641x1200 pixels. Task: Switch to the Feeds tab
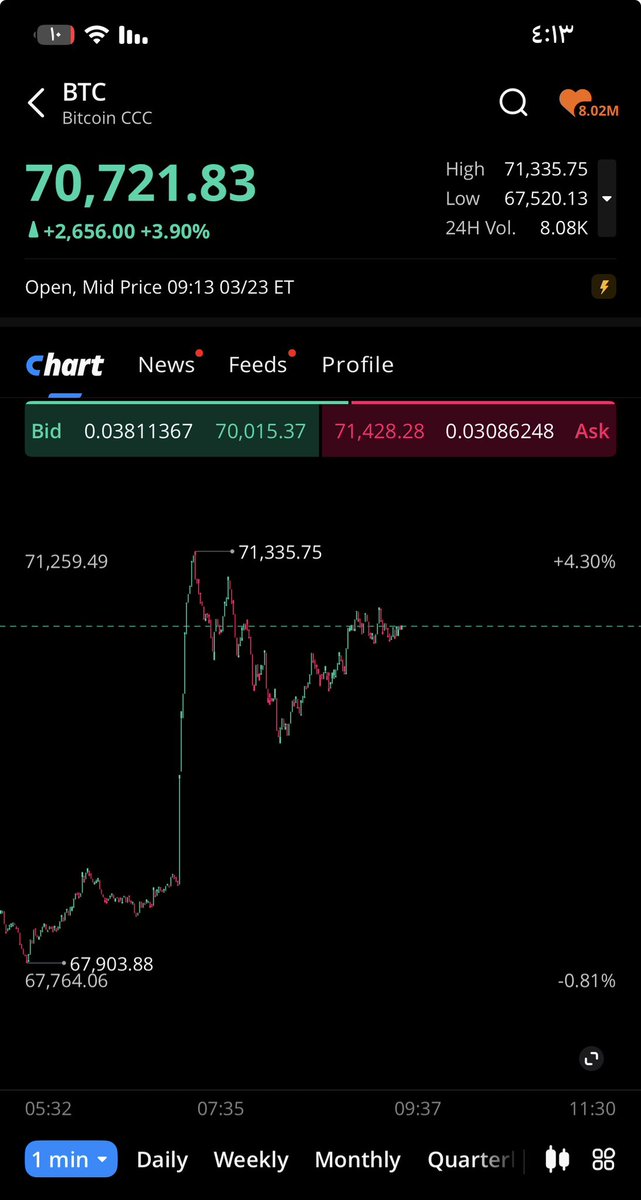[x=258, y=365]
